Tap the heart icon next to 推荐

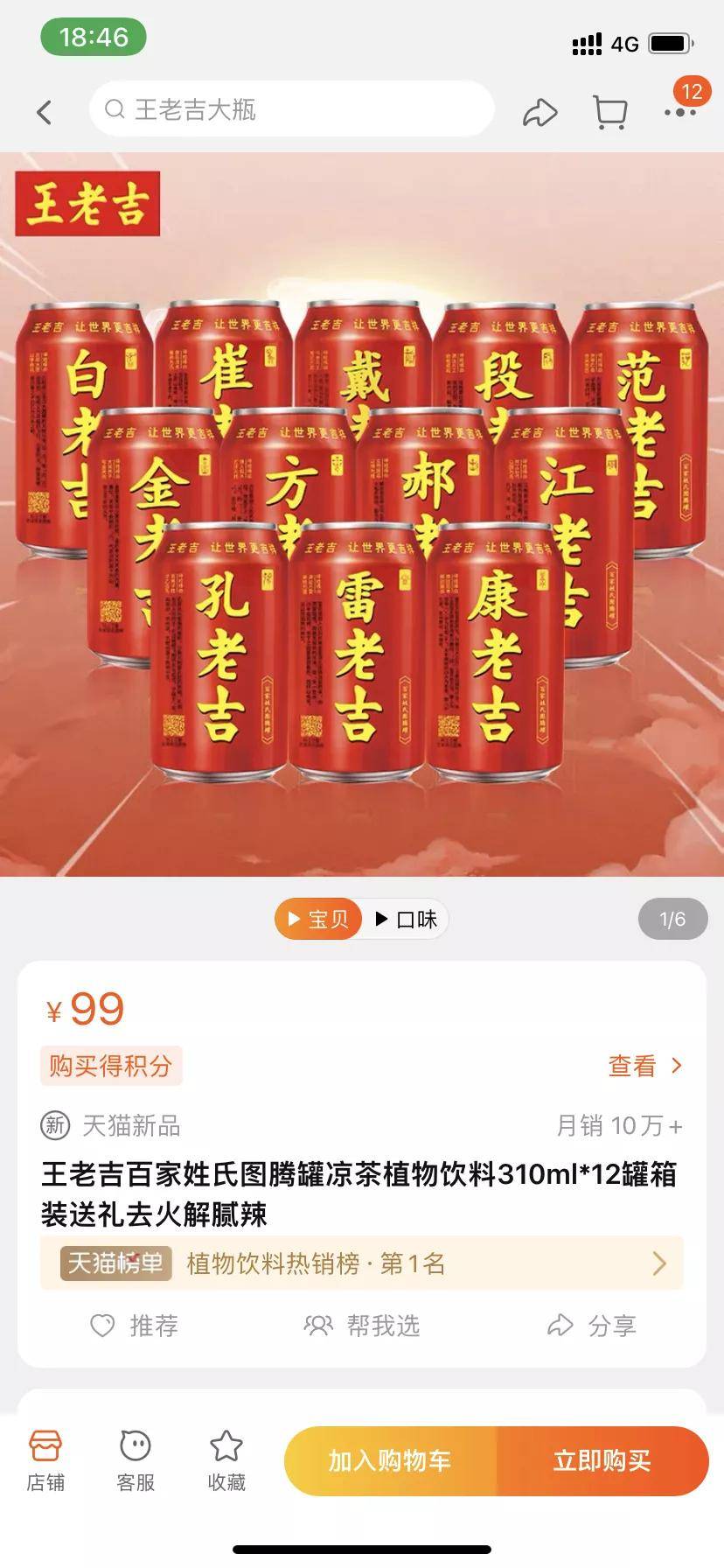102,1326
